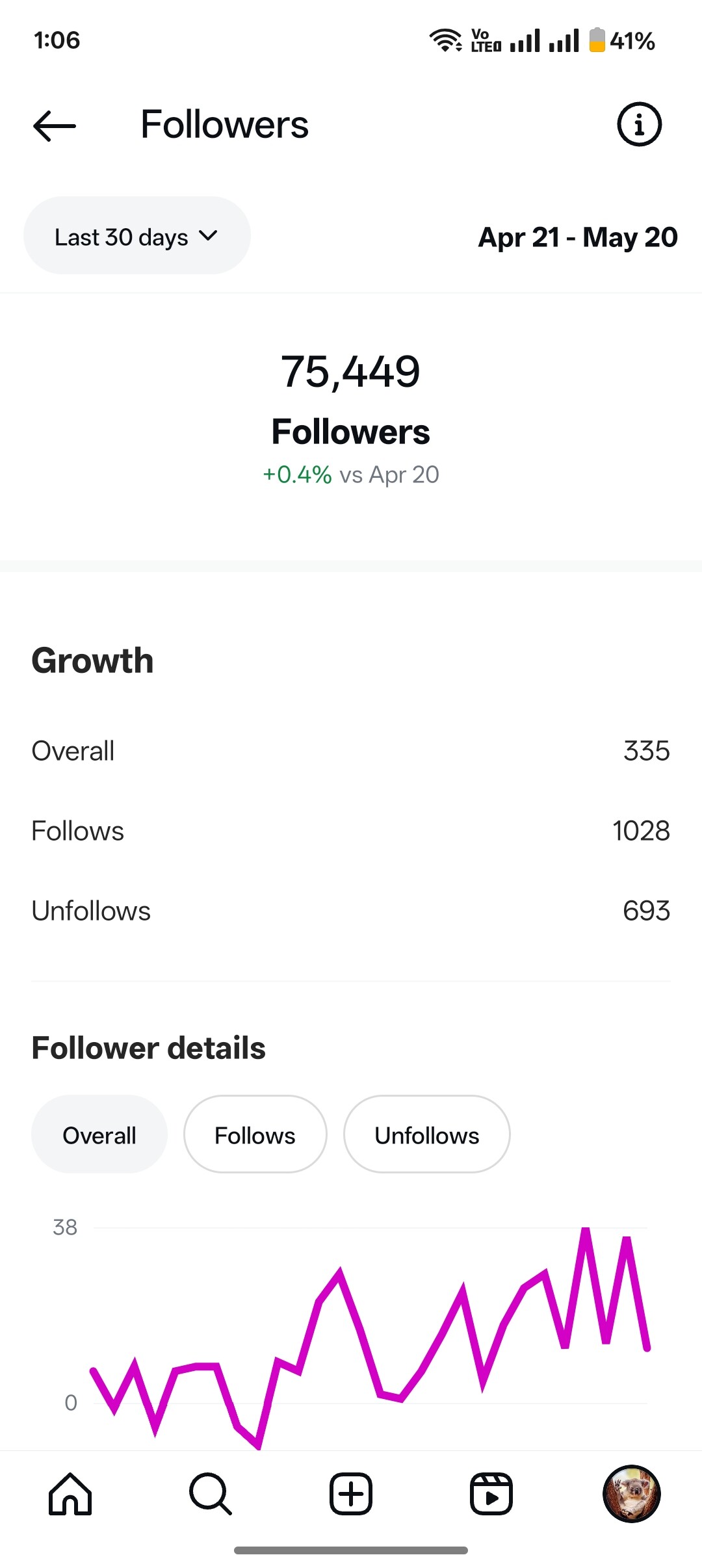Image resolution: width=702 pixels, height=1568 pixels.
Task: Open the Search tab
Action: click(211, 1494)
